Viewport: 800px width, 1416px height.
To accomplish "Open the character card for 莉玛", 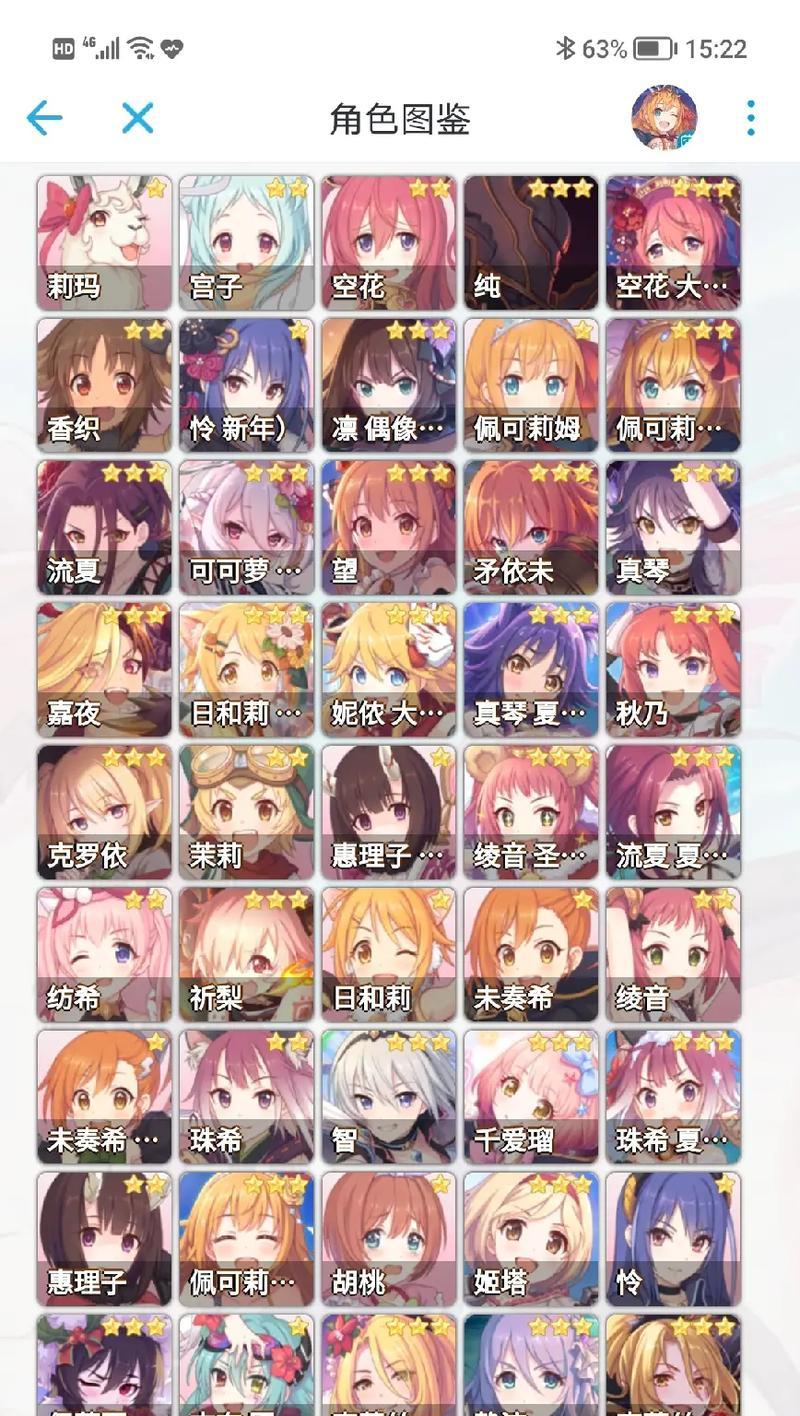I will [104, 243].
